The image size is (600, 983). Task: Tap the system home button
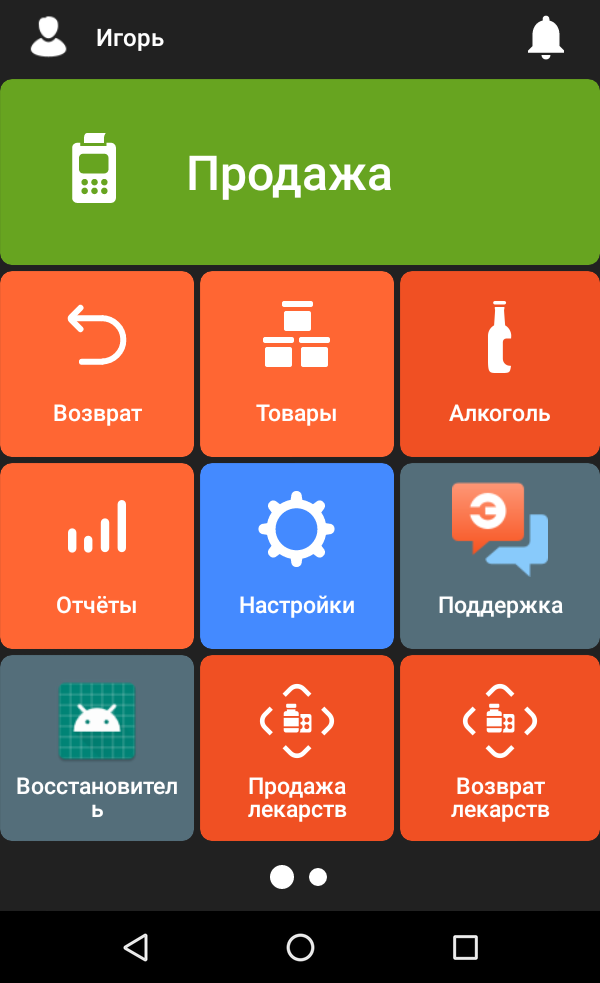click(300, 947)
